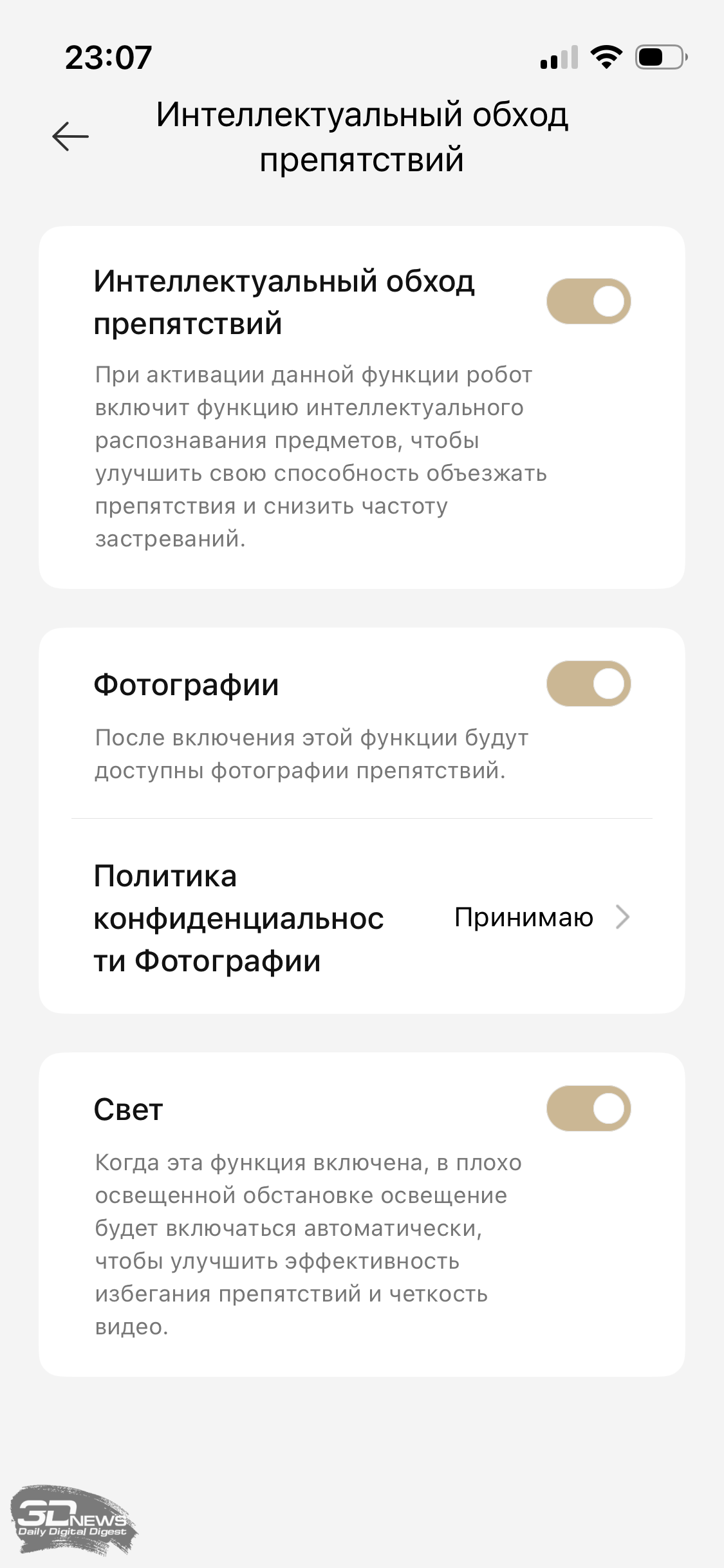The height and width of the screenshot is (1568, 724).
Task: Open Политика конфиденциальности Фотографии row
Action: tap(362, 918)
